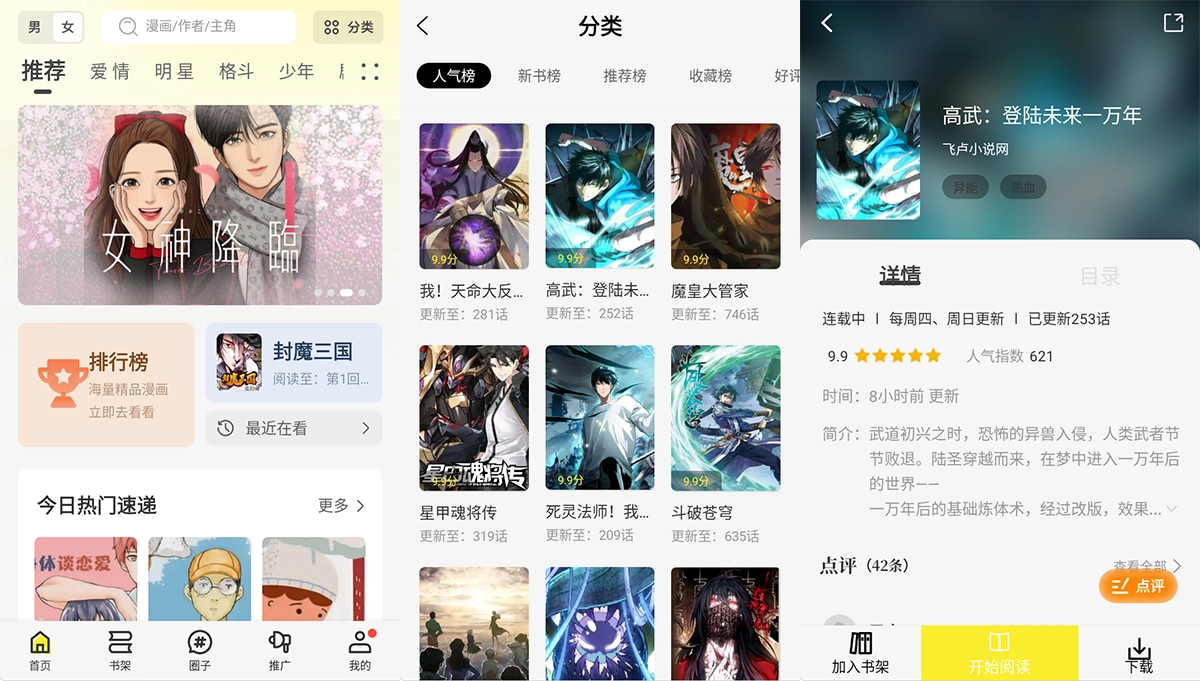
Task: Open the 排行榜 rankings card
Action: pyautogui.click(x=105, y=384)
